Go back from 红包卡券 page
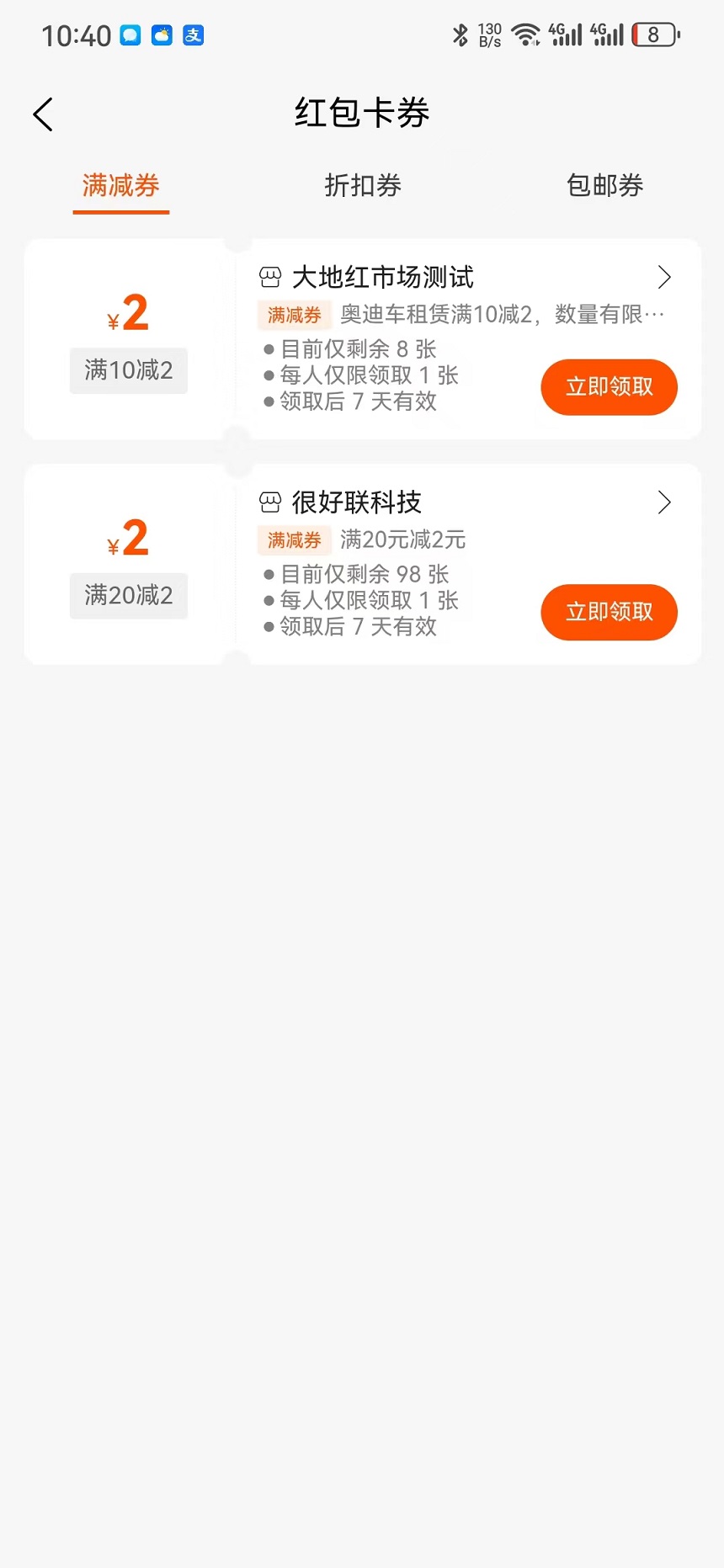The width and height of the screenshot is (724, 1568). [43, 114]
